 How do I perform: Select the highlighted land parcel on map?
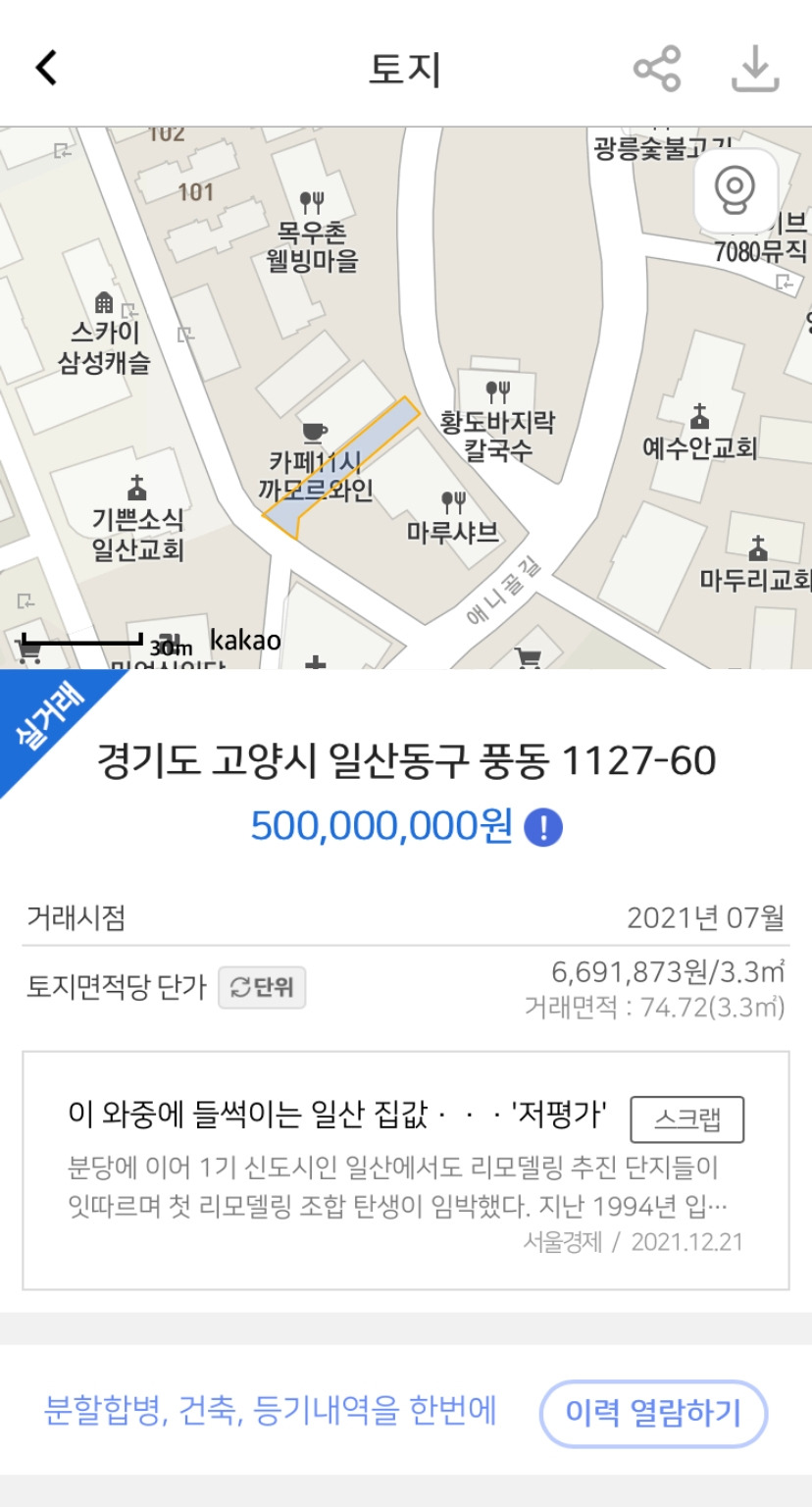coord(341,467)
